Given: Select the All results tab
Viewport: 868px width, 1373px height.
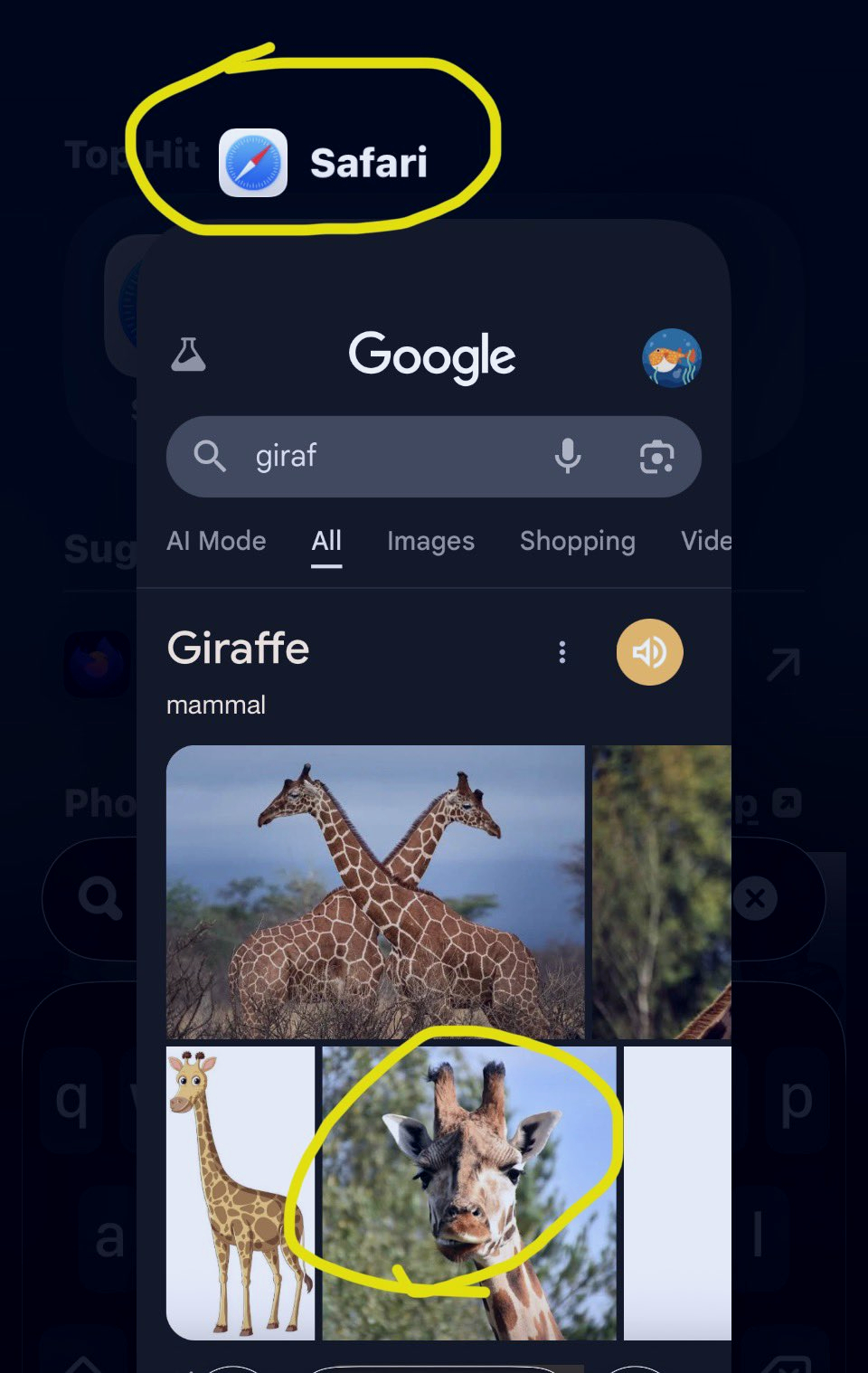Looking at the screenshot, I should pos(326,541).
